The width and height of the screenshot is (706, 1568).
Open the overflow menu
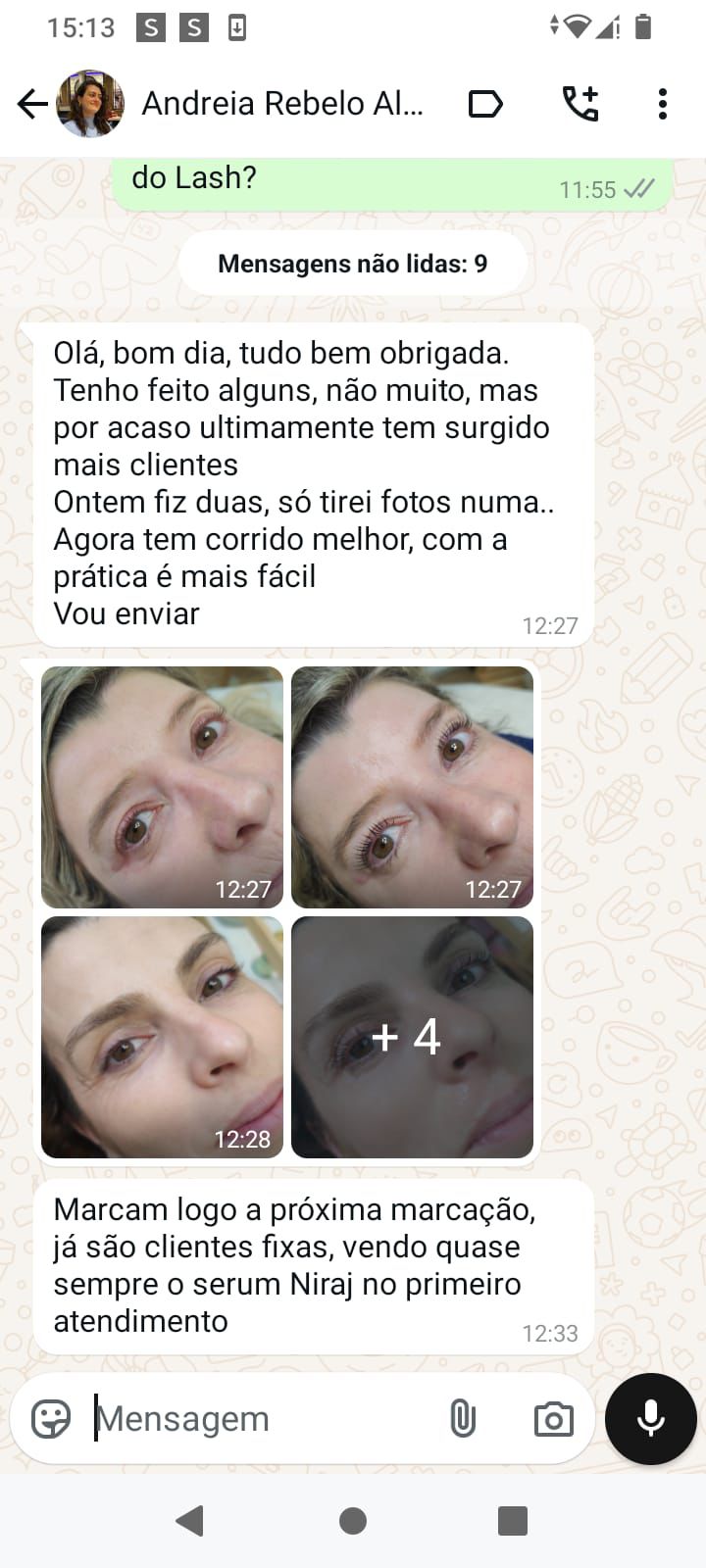point(663,104)
